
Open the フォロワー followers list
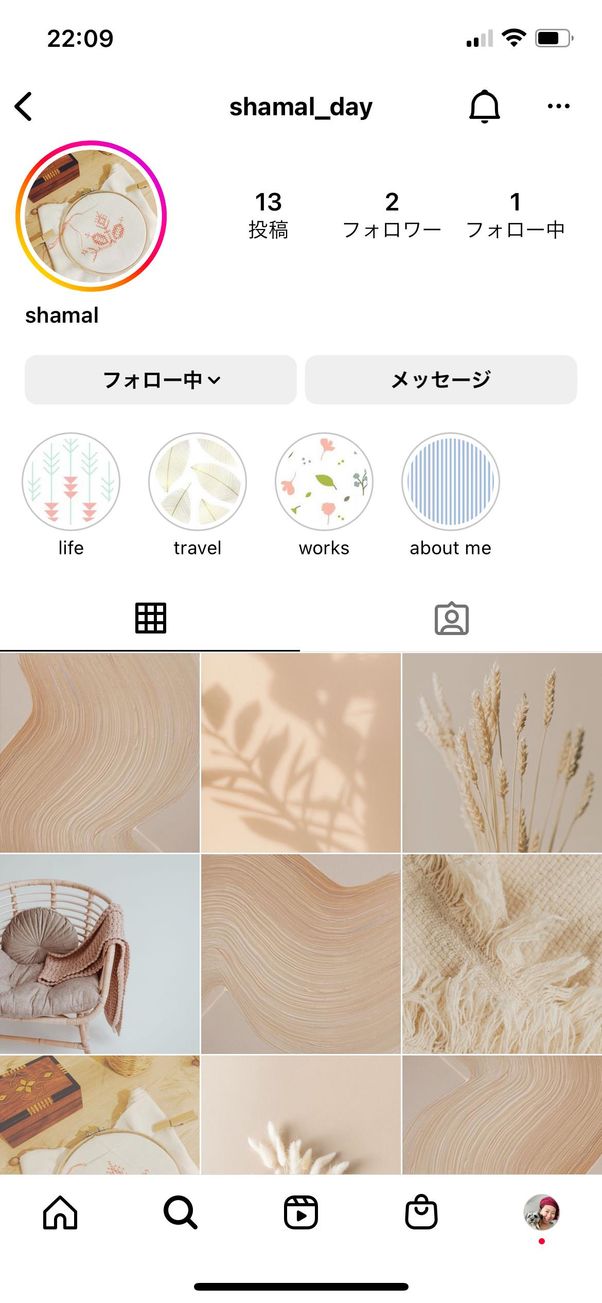click(x=392, y=215)
